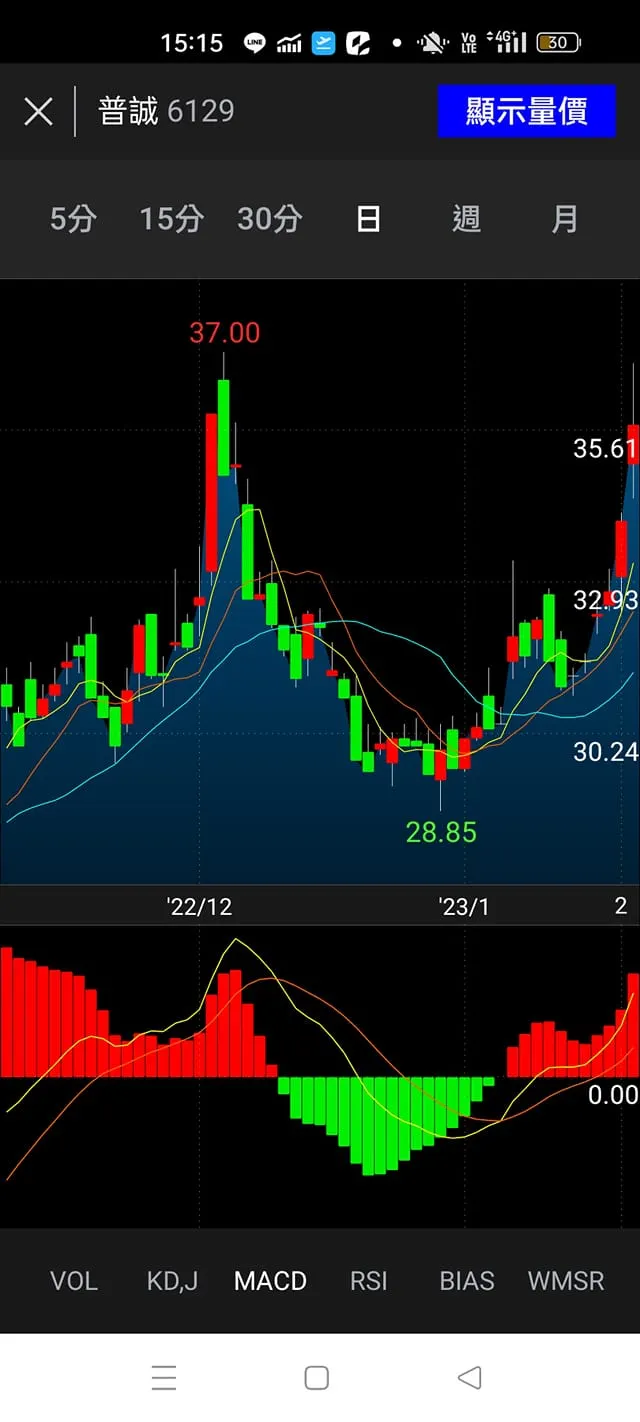Switch indicator to KD,J
The height and width of the screenshot is (1422, 640).
(172, 1281)
